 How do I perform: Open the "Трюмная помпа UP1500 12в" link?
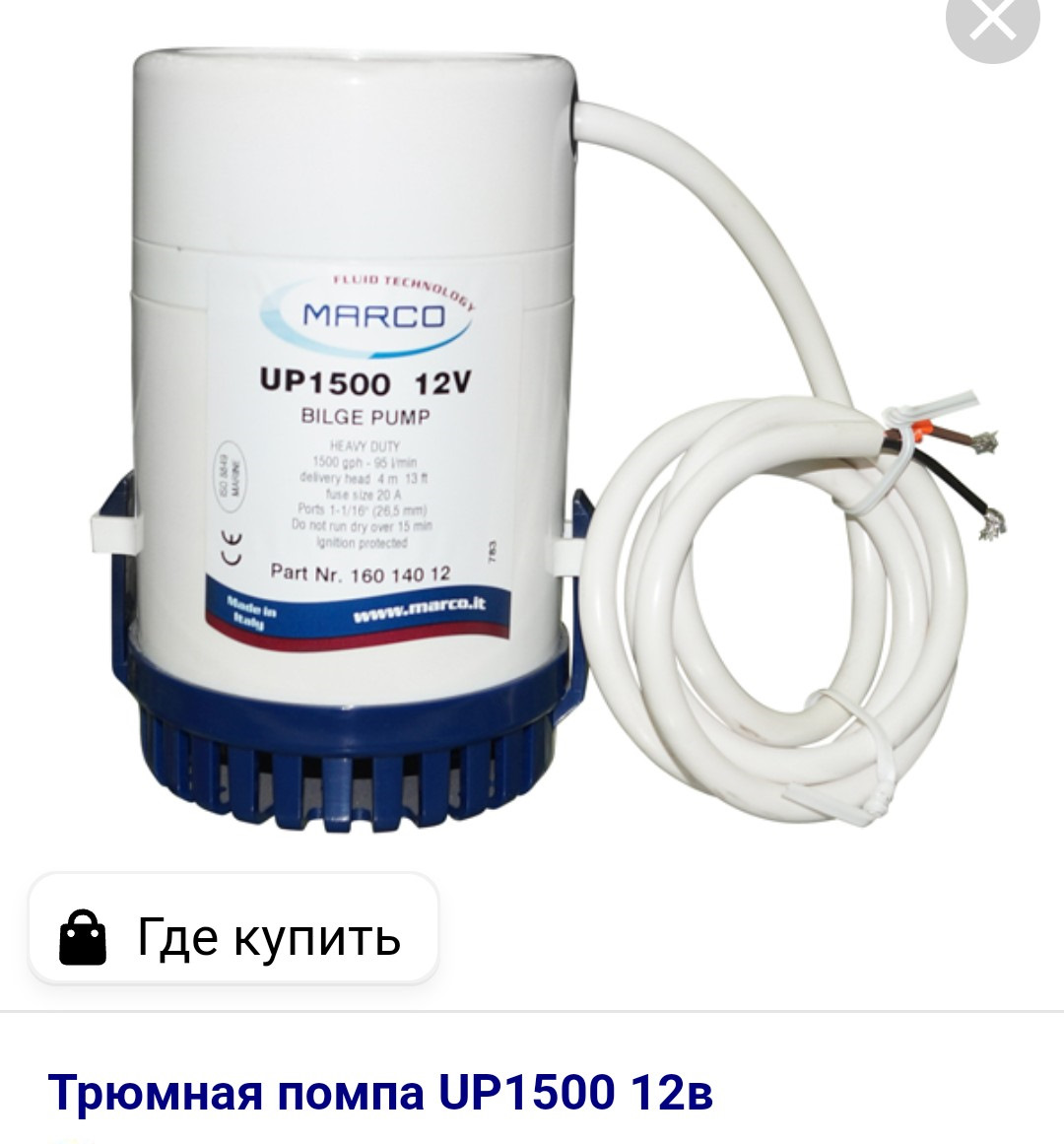pyautogui.click(x=380, y=1092)
